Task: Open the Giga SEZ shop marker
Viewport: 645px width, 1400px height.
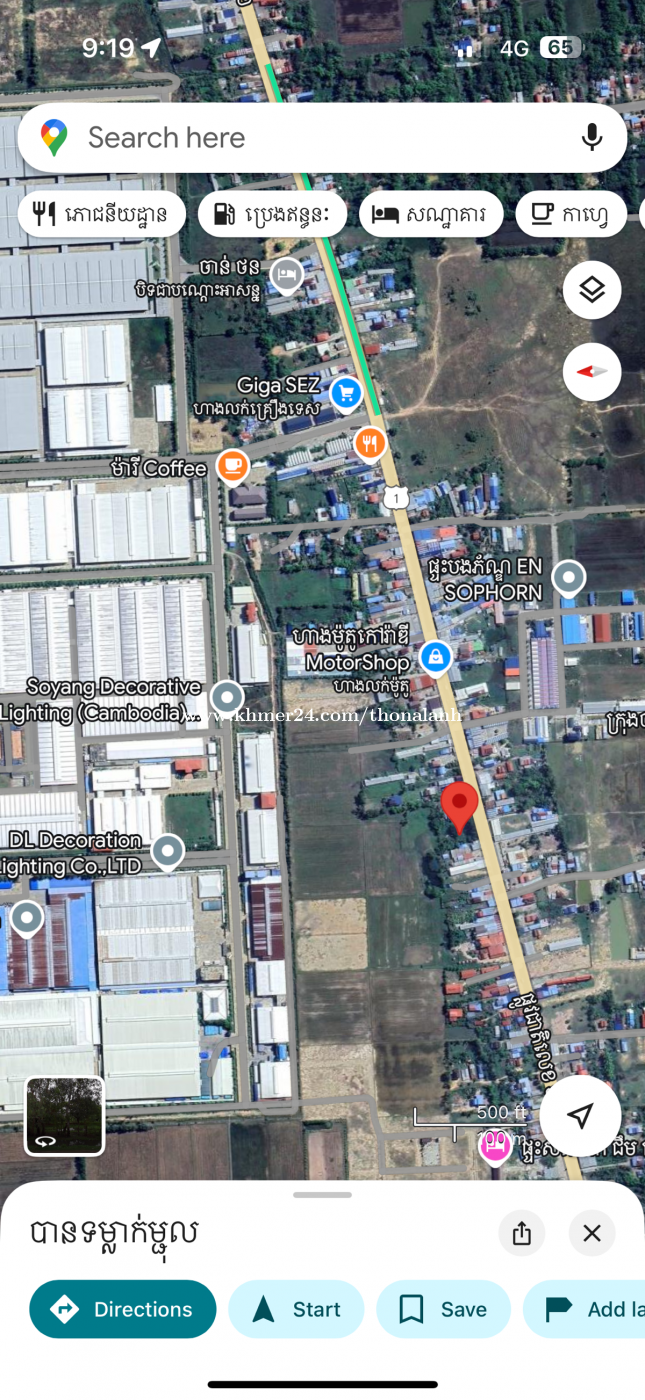Action: pos(346,392)
